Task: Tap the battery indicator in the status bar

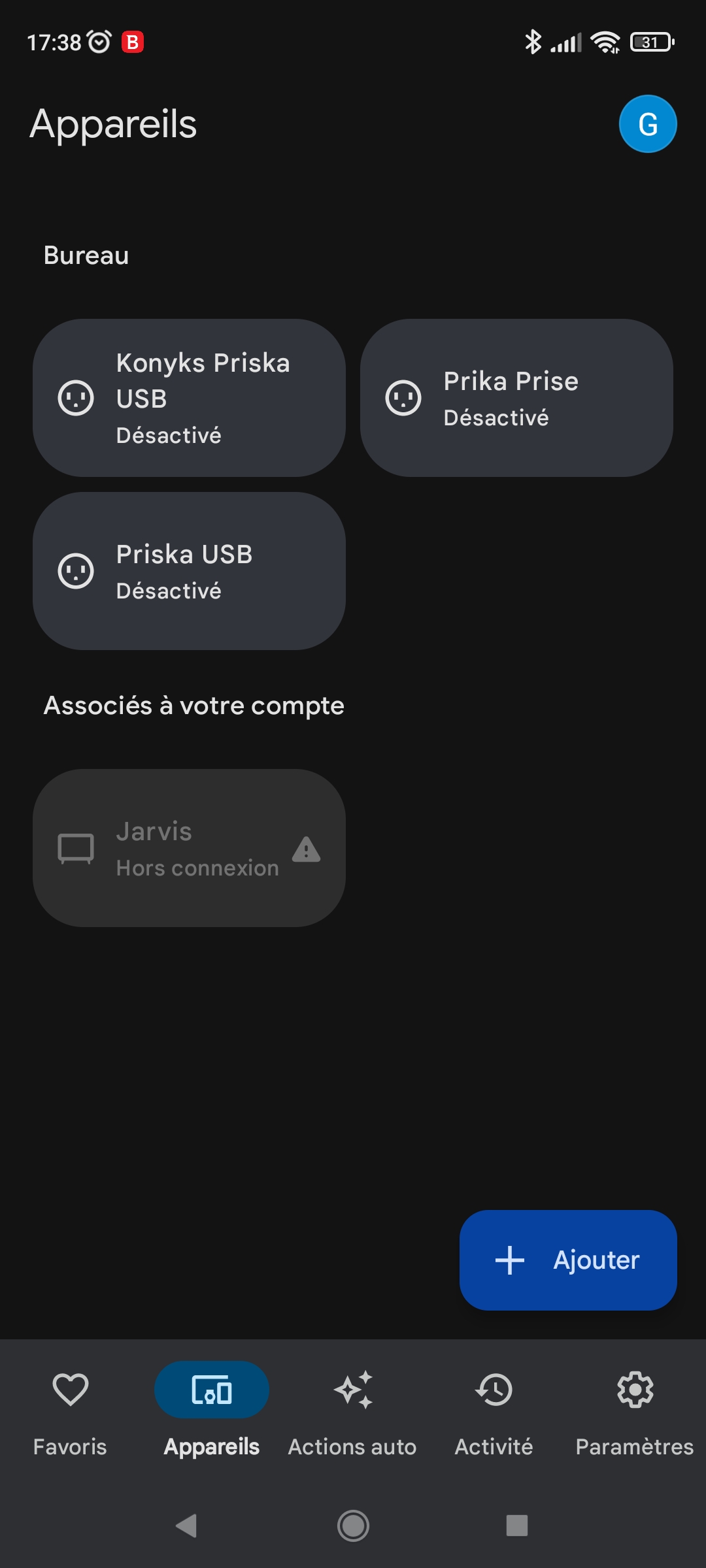Action: (x=652, y=42)
